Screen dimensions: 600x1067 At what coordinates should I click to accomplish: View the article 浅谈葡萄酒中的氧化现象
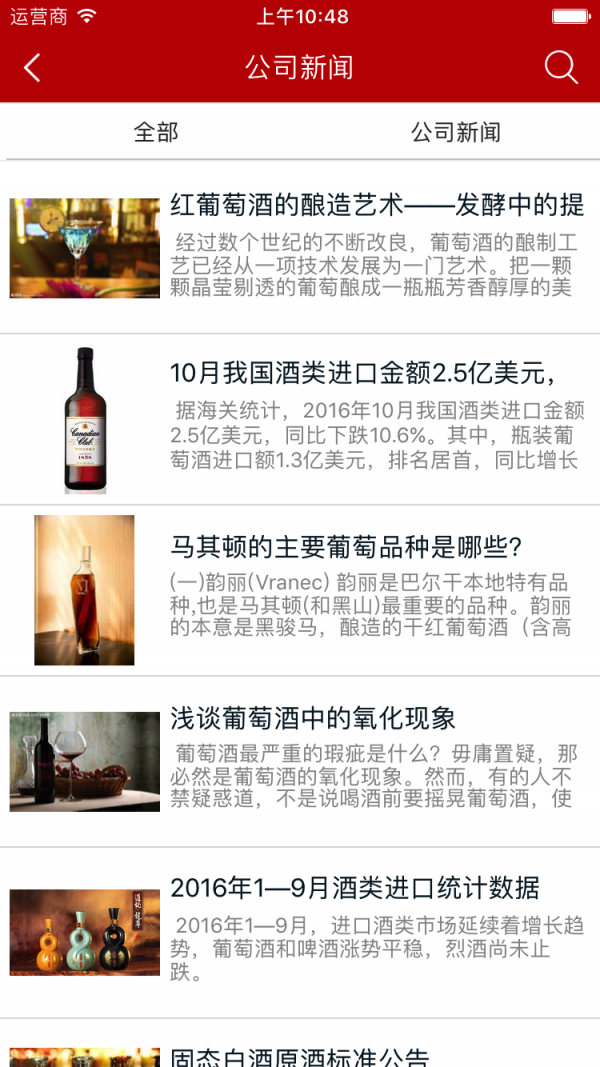click(x=313, y=718)
